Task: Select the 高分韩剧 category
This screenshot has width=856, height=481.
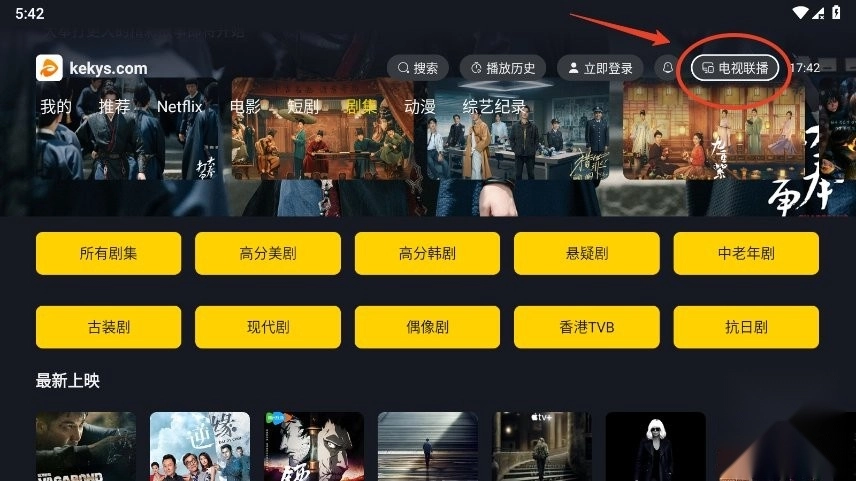Action: pyautogui.click(x=427, y=253)
